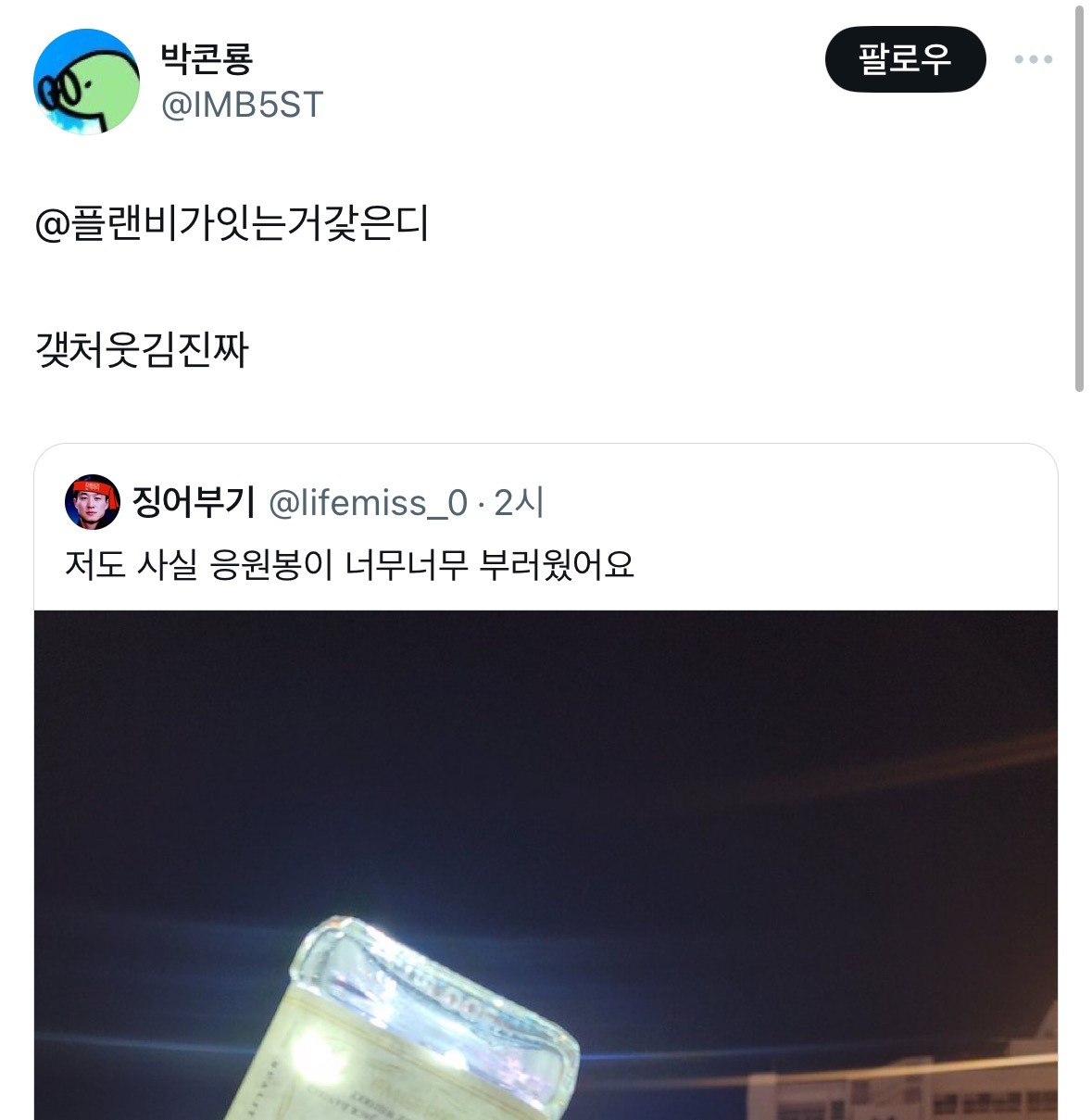Image resolution: width=1092 pixels, height=1120 pixels.
Task: Follow 박콘룡 with the 팔로우 button
Action: pos(904,59)
